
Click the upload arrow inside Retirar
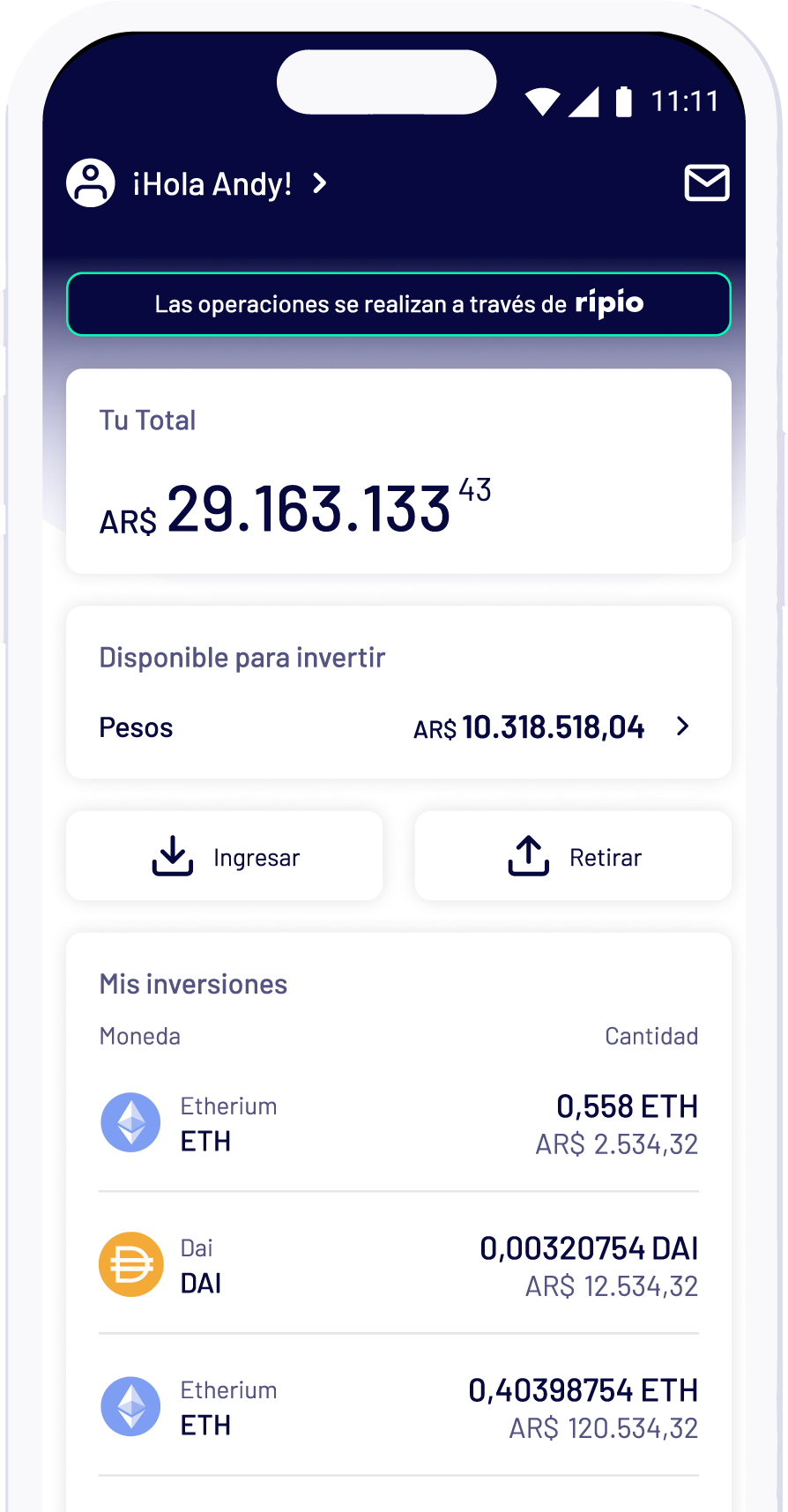coord(527,854)
